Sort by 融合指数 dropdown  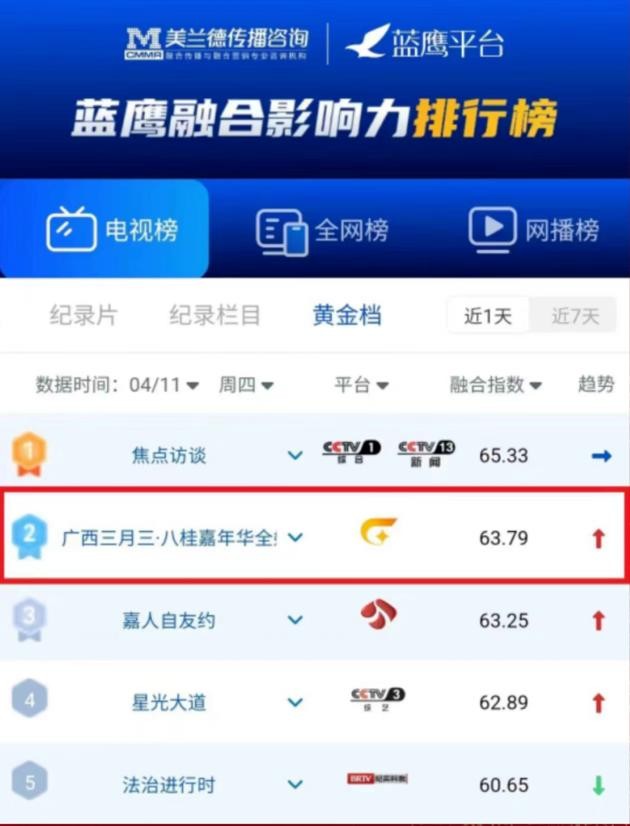pos(496,385)
